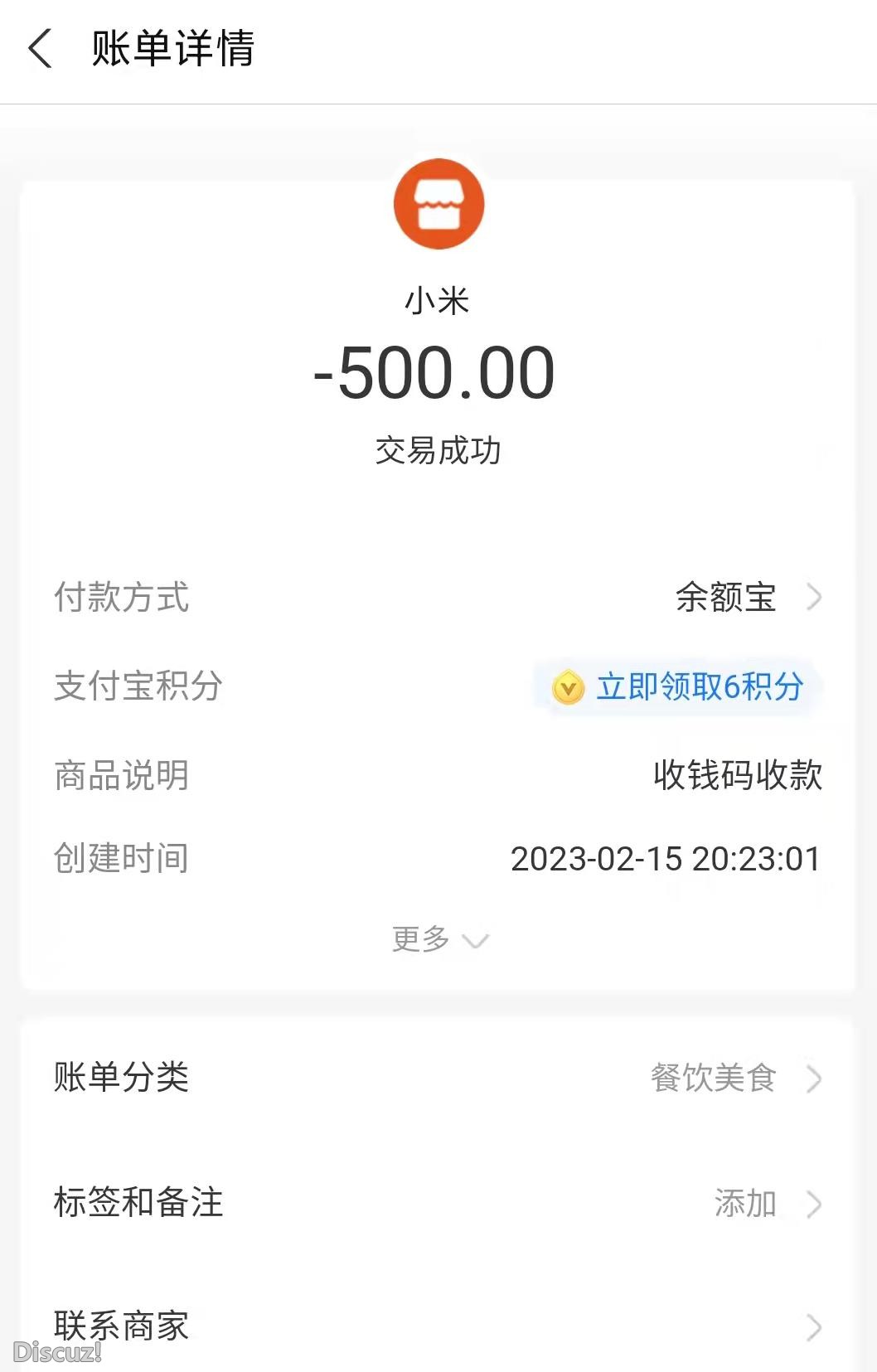Screen dimensions: 877x1372
Task: Expand 更多 transaction details
Action: (x=439, y=939)
